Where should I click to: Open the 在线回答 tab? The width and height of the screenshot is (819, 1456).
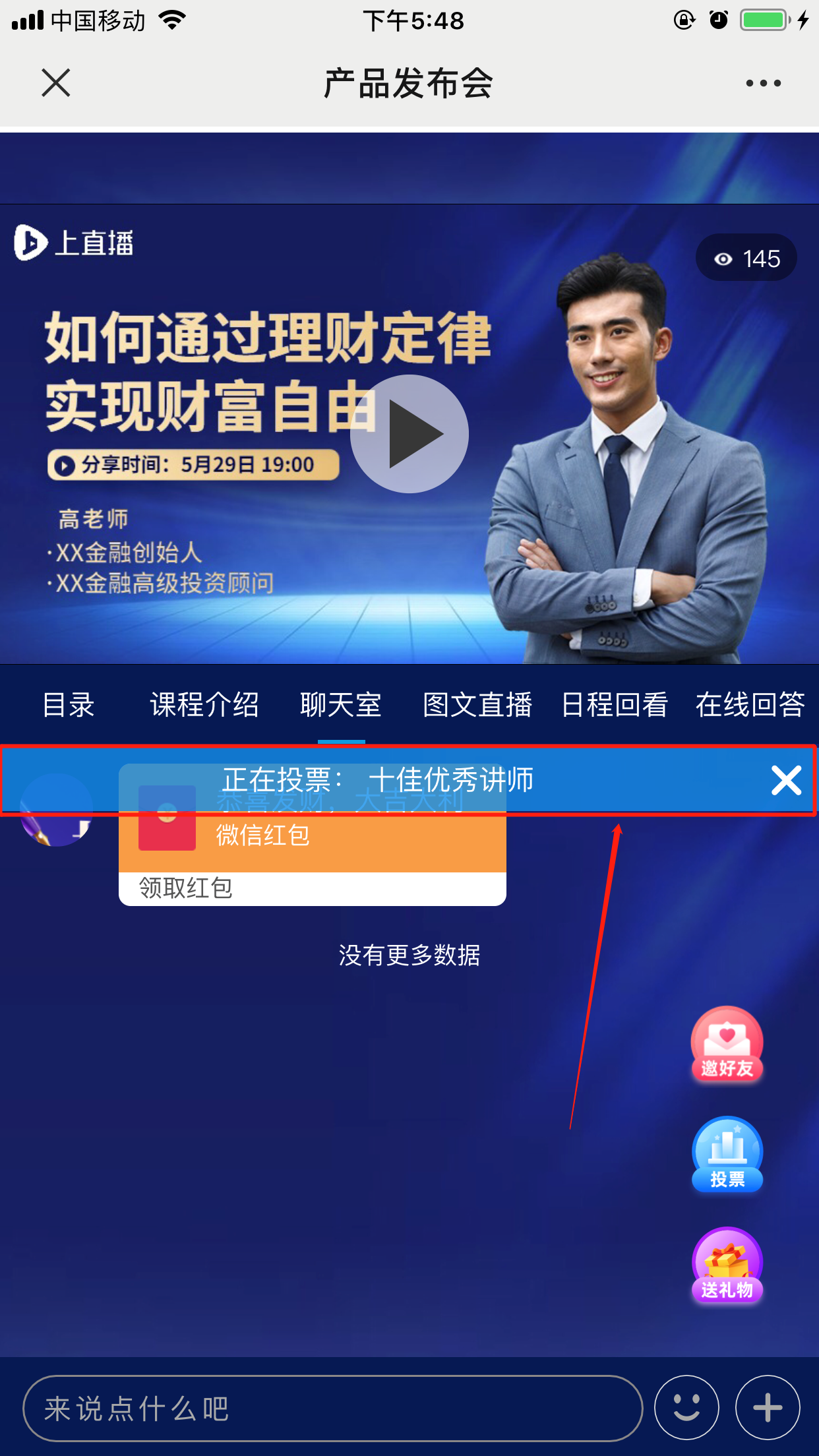pos(750,704)
